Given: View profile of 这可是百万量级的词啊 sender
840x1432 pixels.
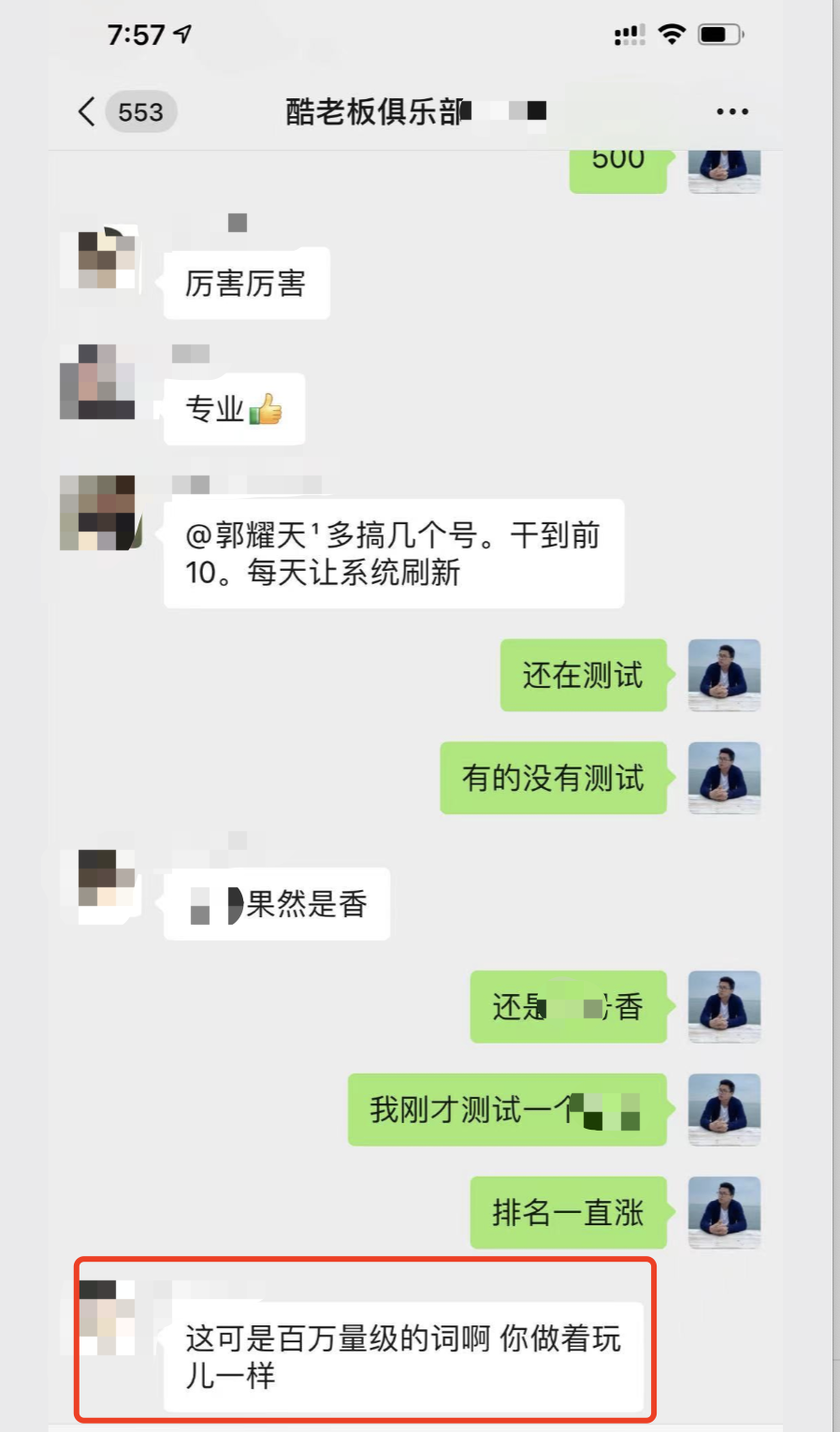Looking at the screenshot, I should tap(99, 1318).
